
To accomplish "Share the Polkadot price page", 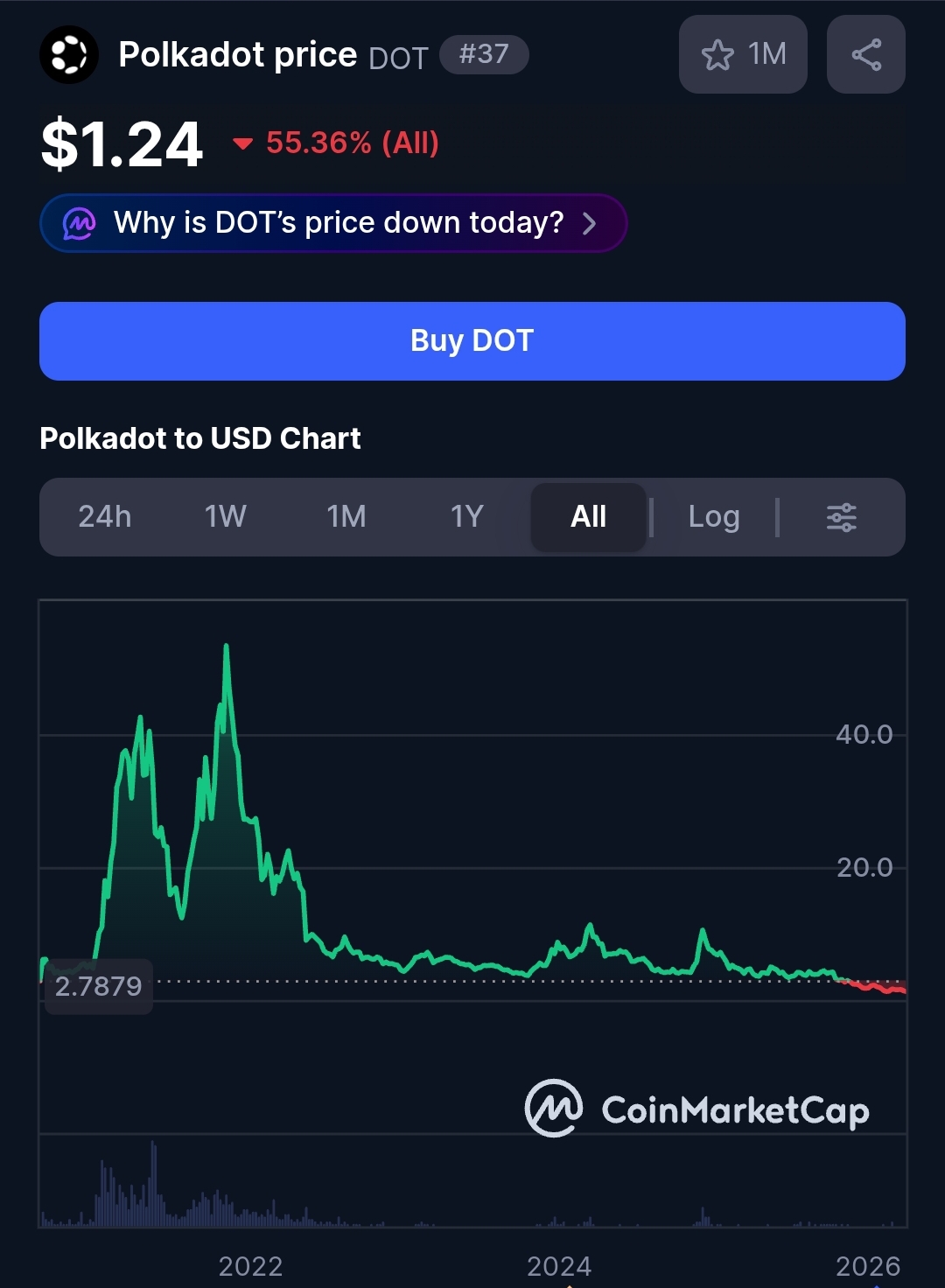I will pos(865,54).
